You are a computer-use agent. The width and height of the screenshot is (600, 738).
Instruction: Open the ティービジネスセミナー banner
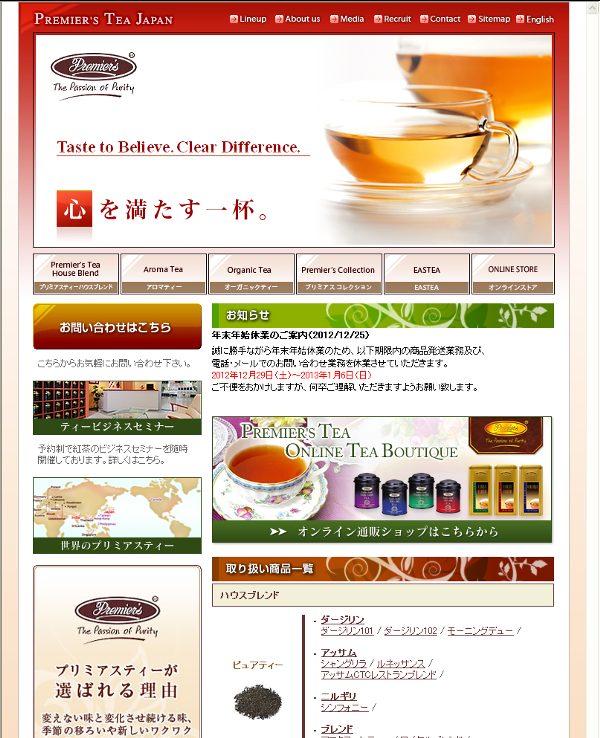pos(117,407)
